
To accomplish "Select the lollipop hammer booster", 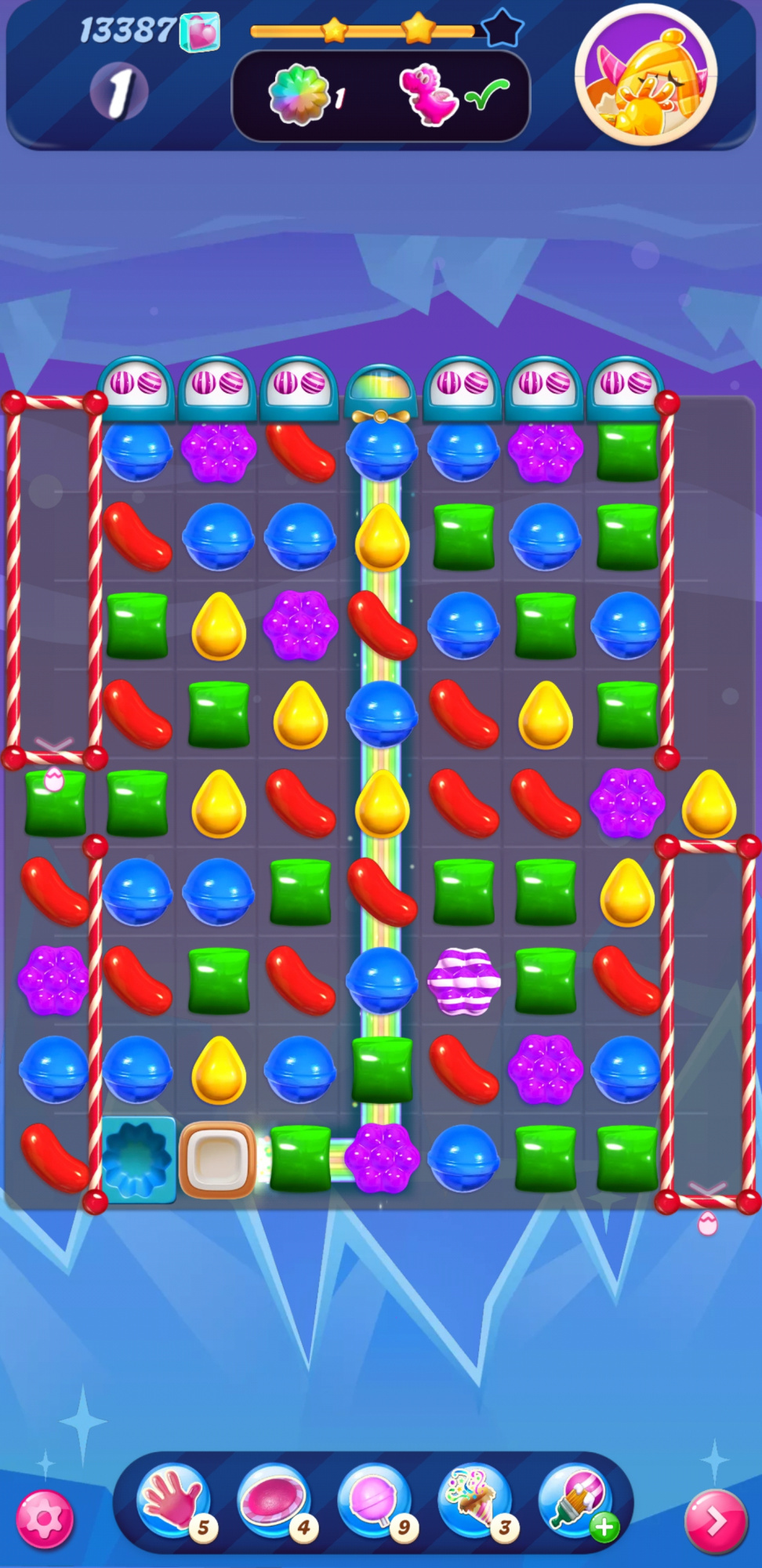I will (375, 1499).
